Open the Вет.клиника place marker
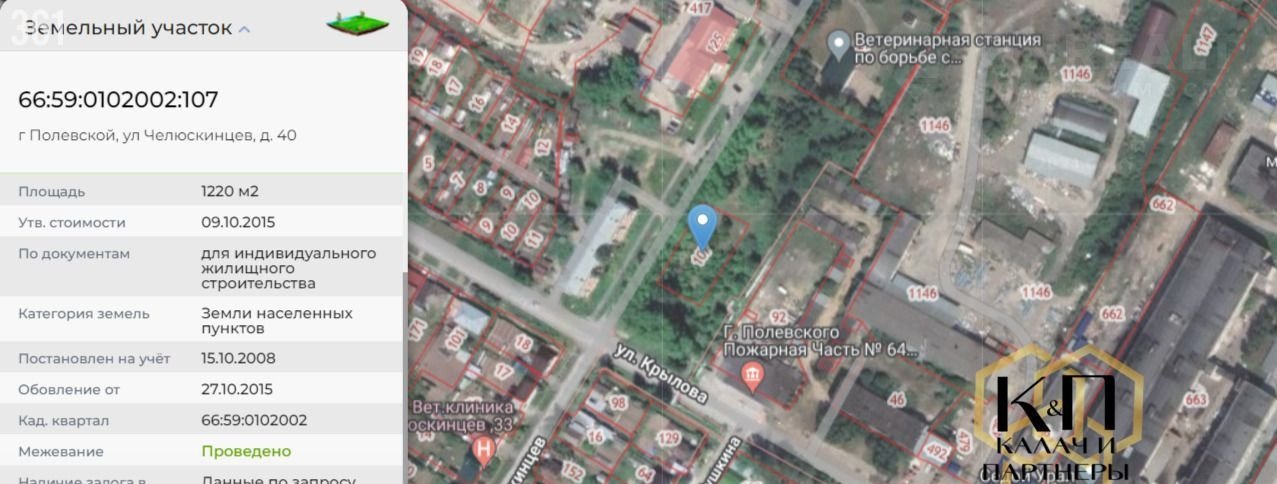Image resolution: width=1277 pixels, height=484 pixels. 484,452
